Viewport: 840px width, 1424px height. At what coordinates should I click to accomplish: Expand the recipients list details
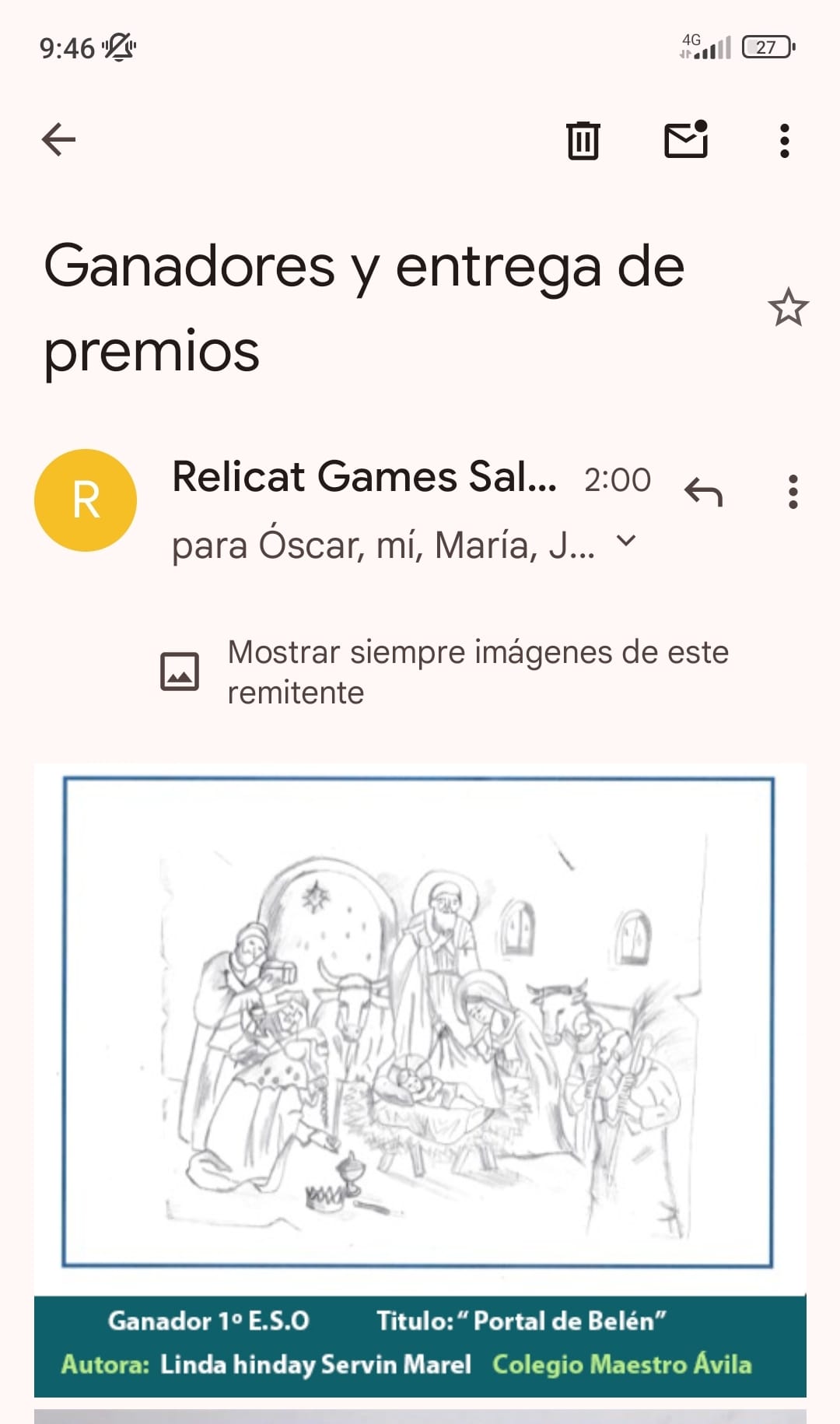(626, 541)
